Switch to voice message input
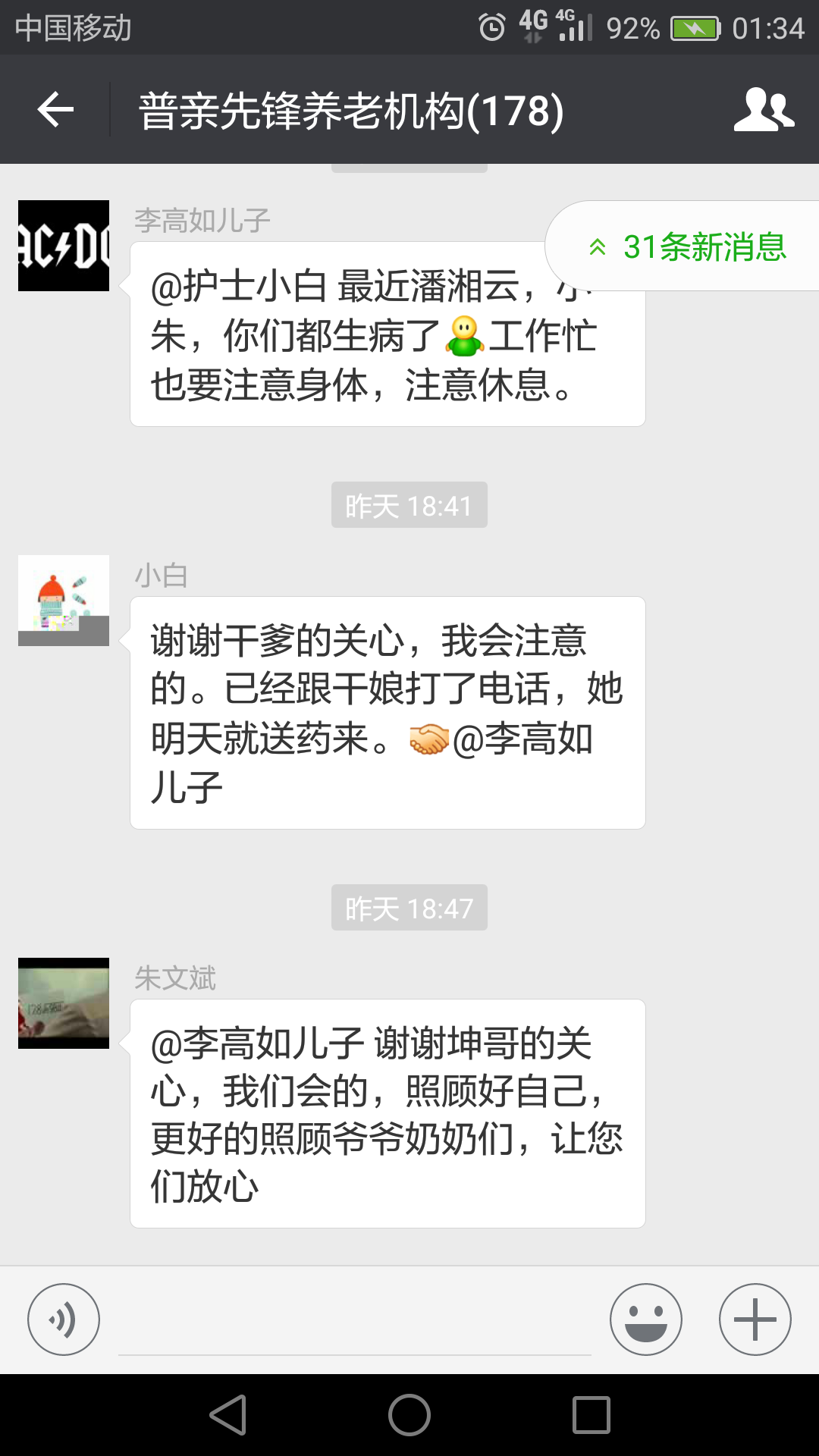819x1456 pixels. point(64,1319)
